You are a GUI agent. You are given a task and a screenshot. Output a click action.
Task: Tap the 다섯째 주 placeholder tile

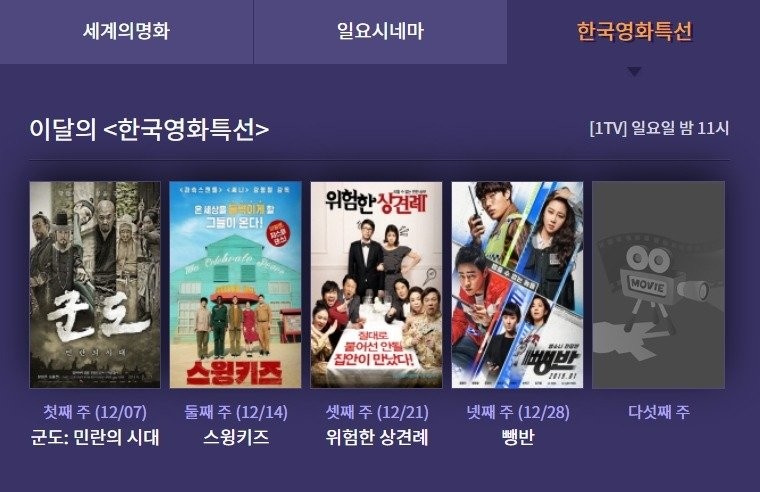tap(658, 284)
